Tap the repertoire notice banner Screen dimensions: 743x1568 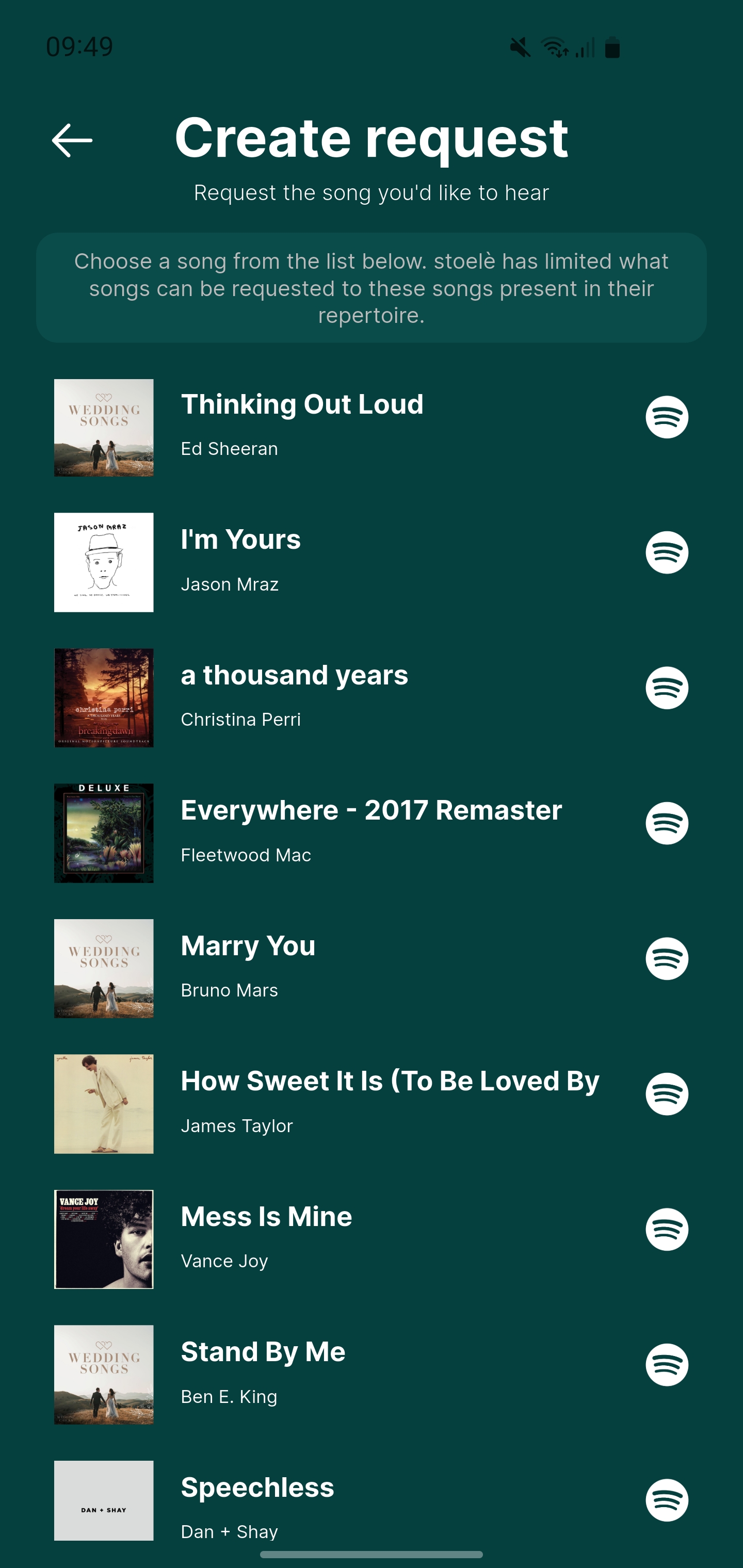[372, 287]
